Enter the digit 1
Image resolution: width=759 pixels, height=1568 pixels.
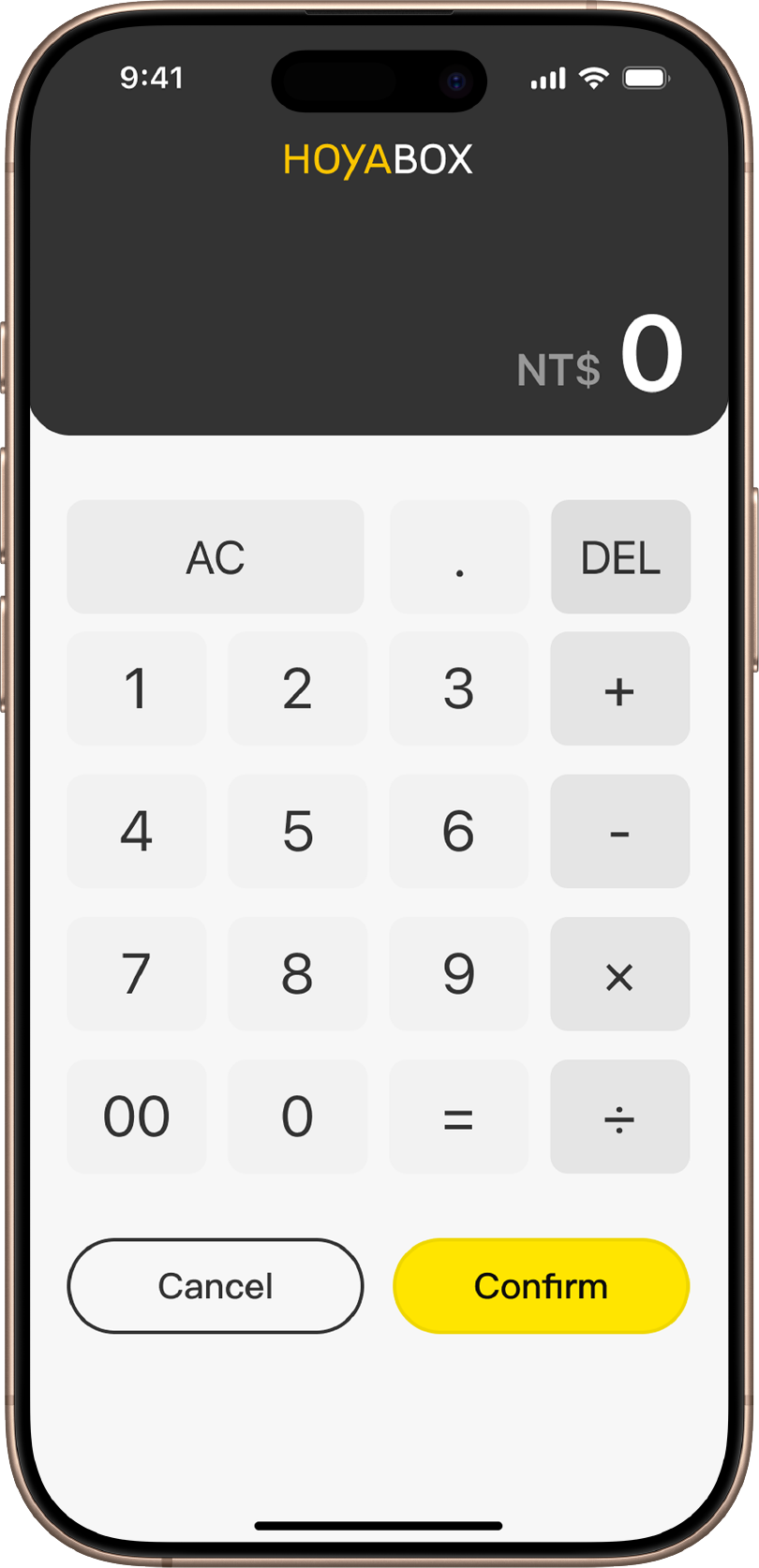tap(137, 689)
